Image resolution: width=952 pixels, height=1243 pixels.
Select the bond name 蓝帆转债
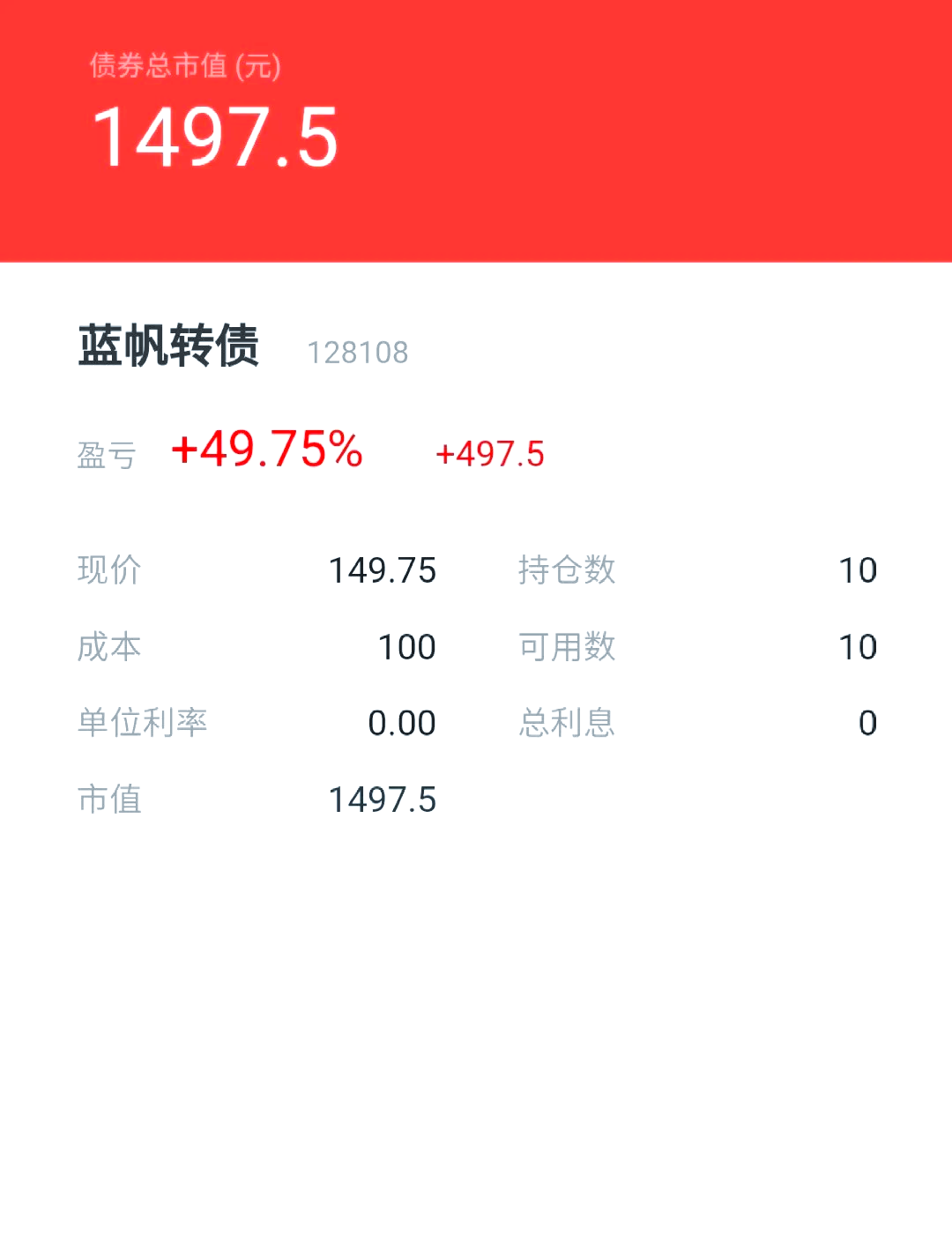coord(167,346)
